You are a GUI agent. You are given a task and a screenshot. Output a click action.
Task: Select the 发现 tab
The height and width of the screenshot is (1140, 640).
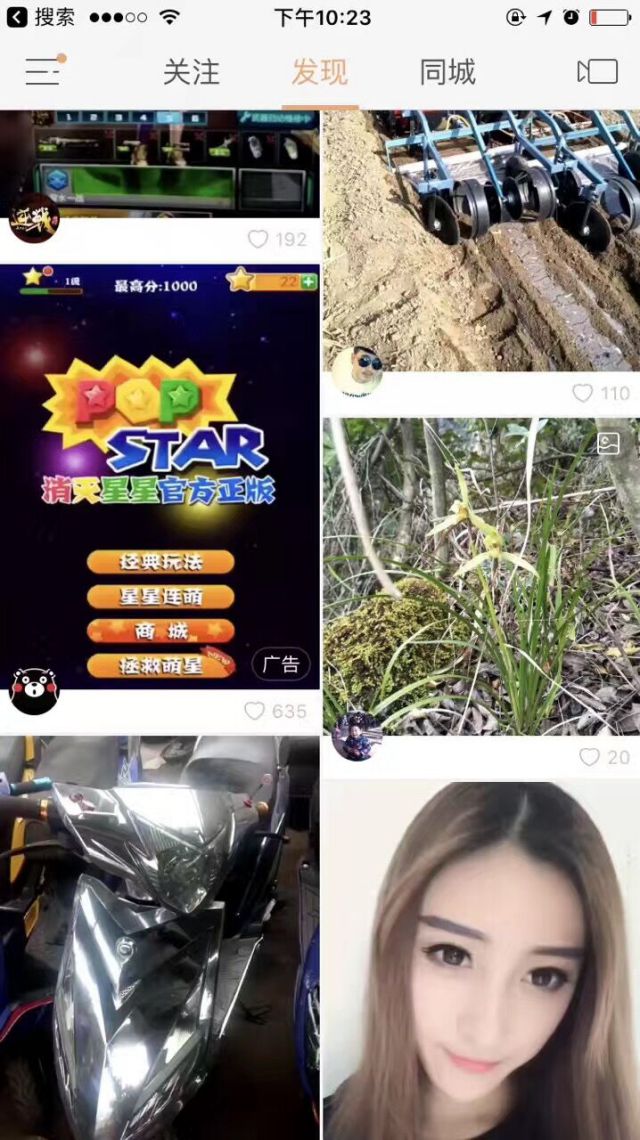coord(320,72)
